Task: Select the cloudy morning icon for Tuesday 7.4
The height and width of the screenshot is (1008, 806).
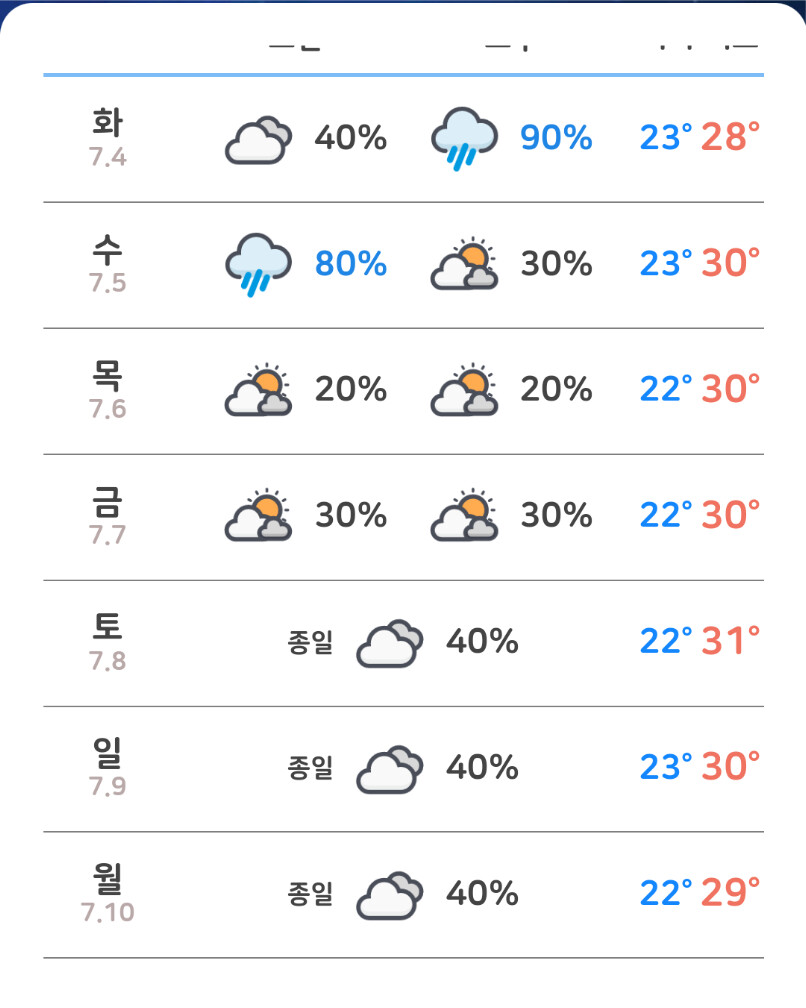Action: pyautogui.click(x=257, y=137)
